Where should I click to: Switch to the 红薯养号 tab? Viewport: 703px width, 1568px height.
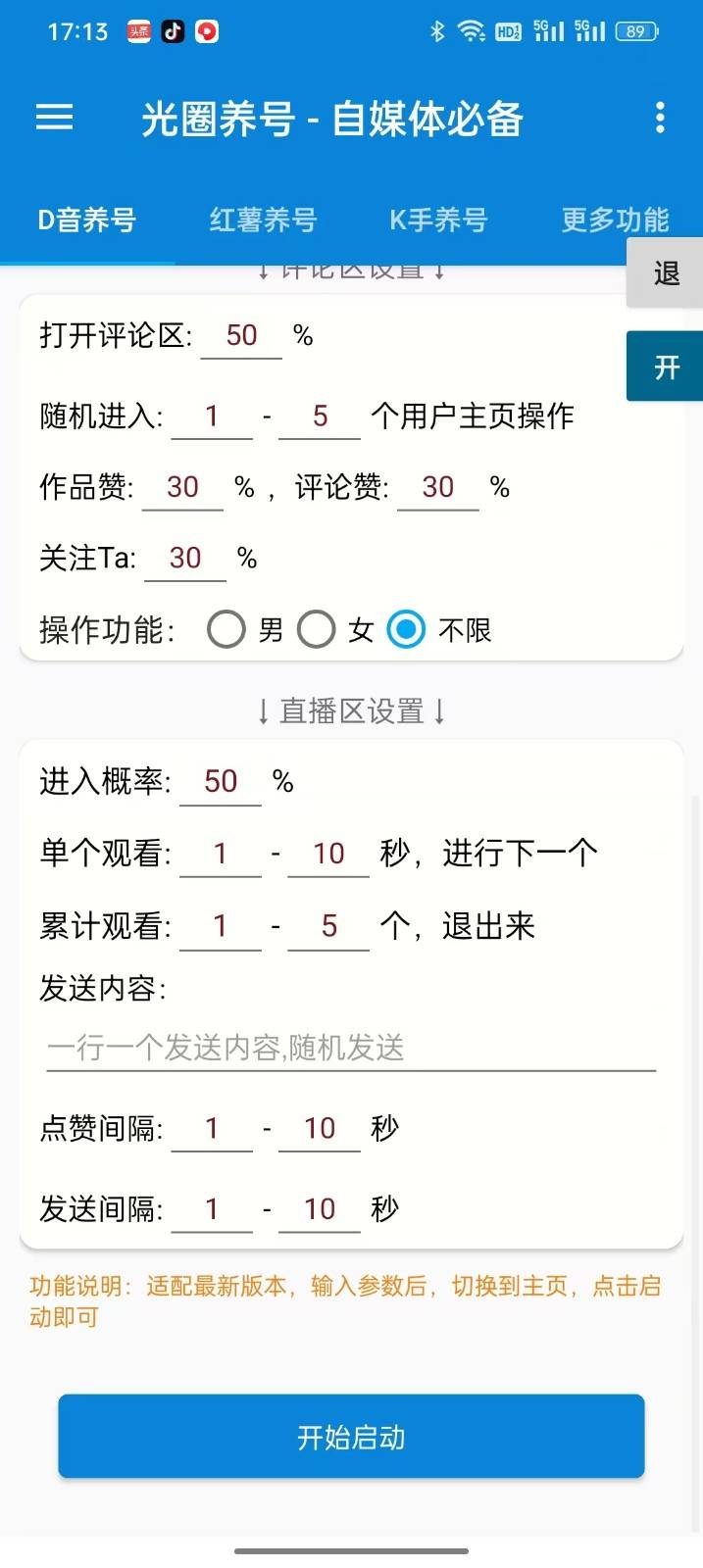pyautogui.click(x=263, y=220)
